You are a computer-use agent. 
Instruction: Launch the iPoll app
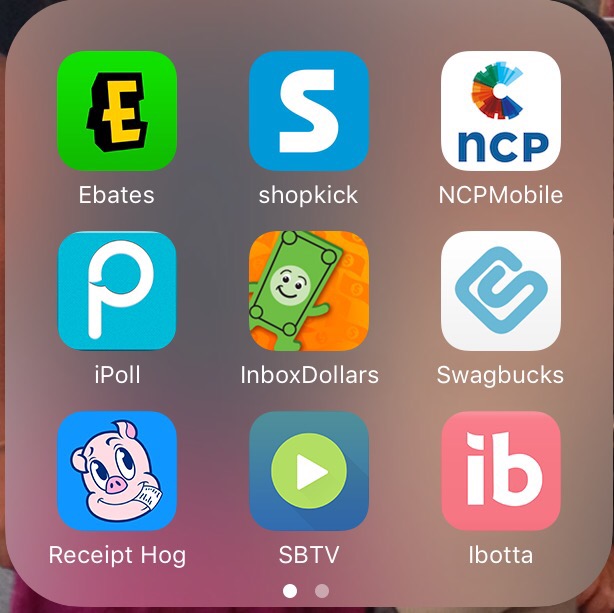117,291
